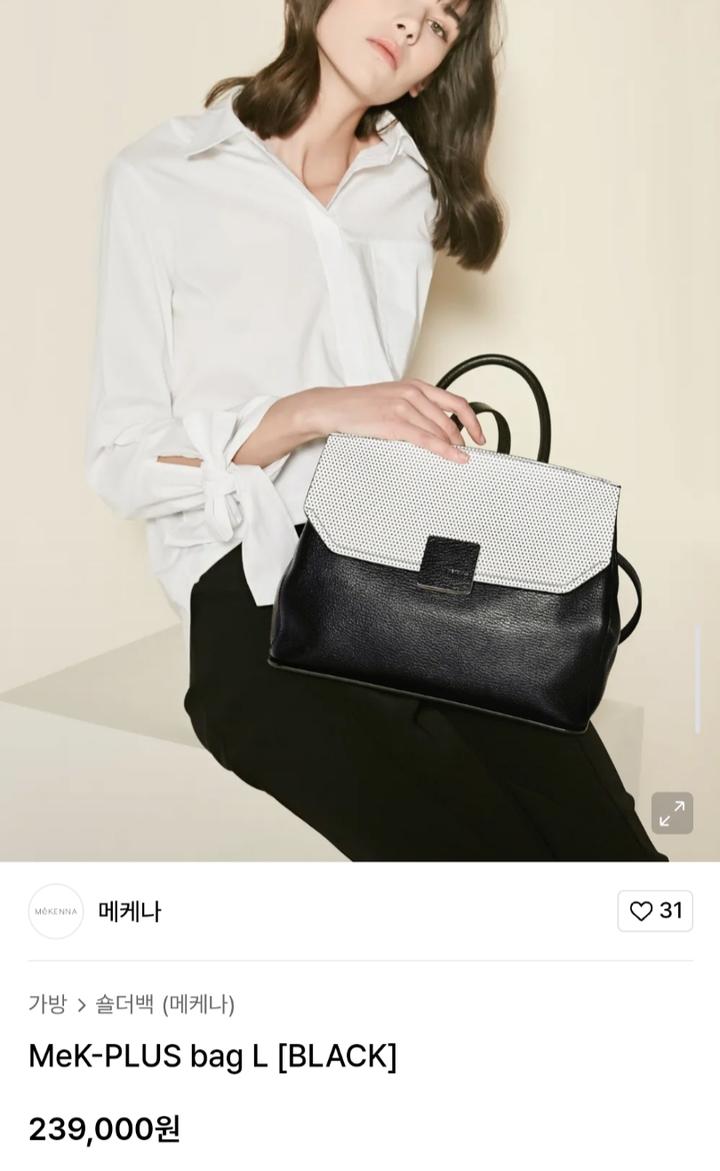Go to the 가방 category
The height and width of the screenshot is (1171, 720).
(47, 1004)
